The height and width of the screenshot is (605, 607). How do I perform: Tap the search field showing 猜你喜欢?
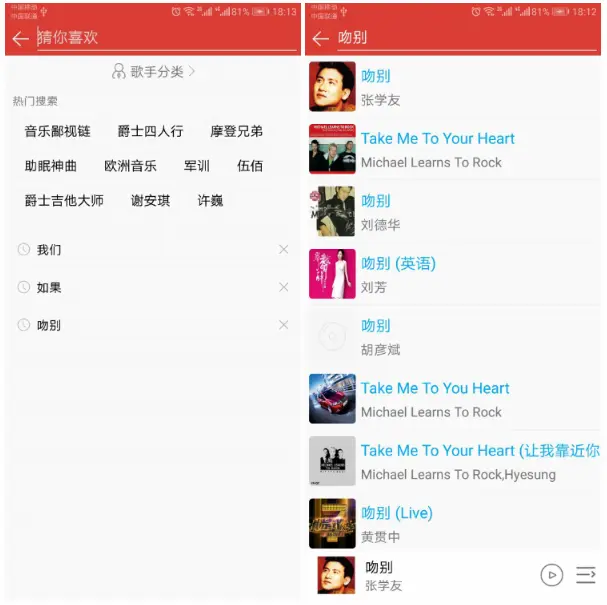pyautogui.click(x=160, y=38)
